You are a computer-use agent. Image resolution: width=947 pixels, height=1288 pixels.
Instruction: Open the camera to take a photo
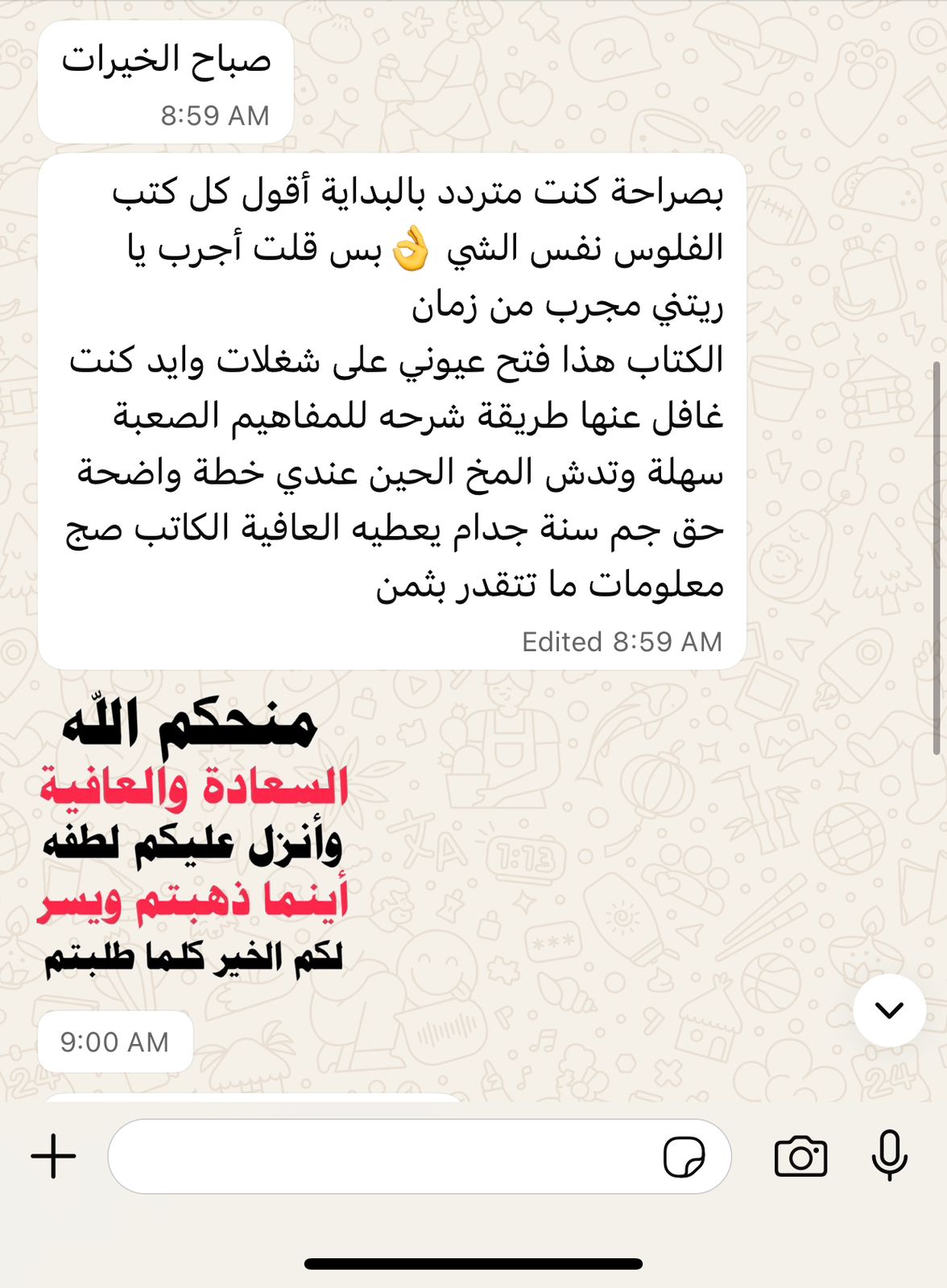[800, 1157]
